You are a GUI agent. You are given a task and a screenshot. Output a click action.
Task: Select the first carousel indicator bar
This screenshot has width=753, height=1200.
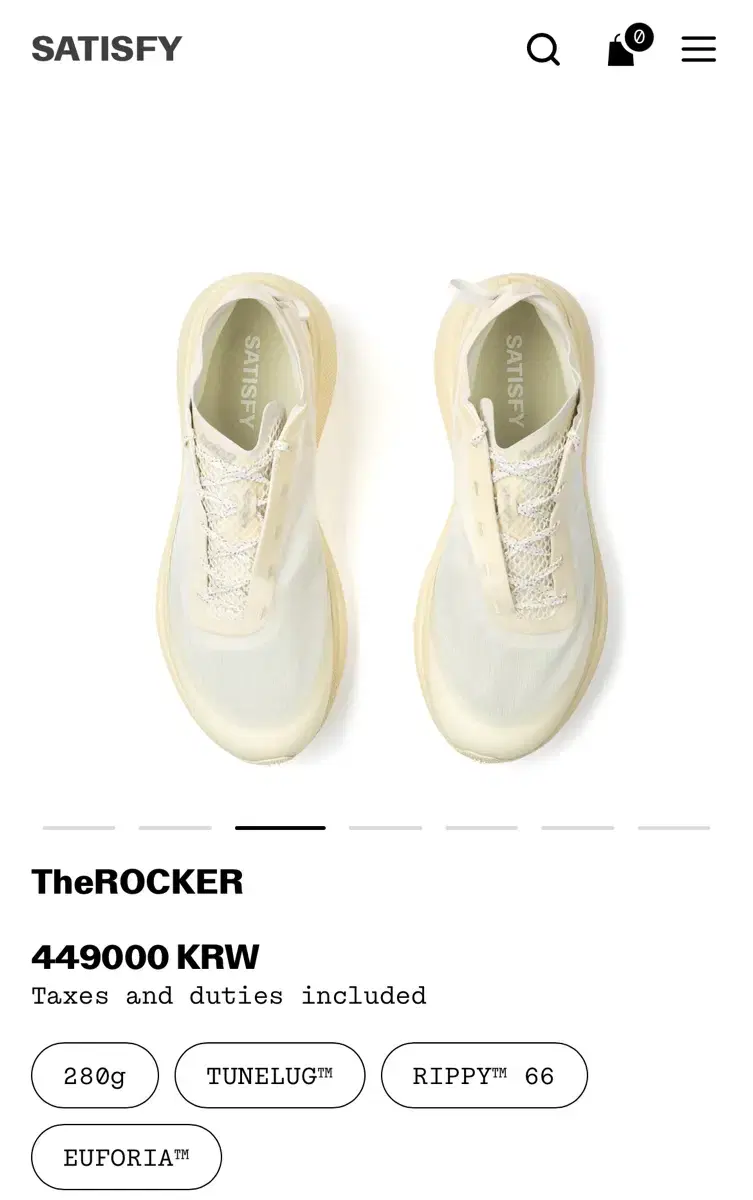click(80, 828)
